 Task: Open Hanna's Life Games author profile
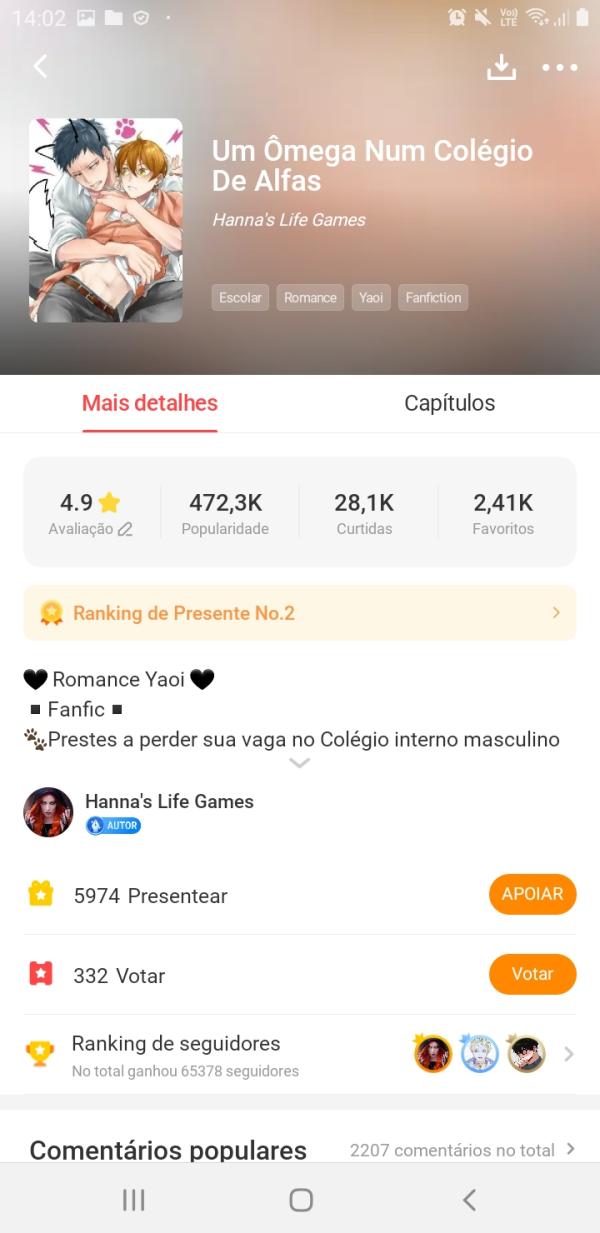coord(169,801)
